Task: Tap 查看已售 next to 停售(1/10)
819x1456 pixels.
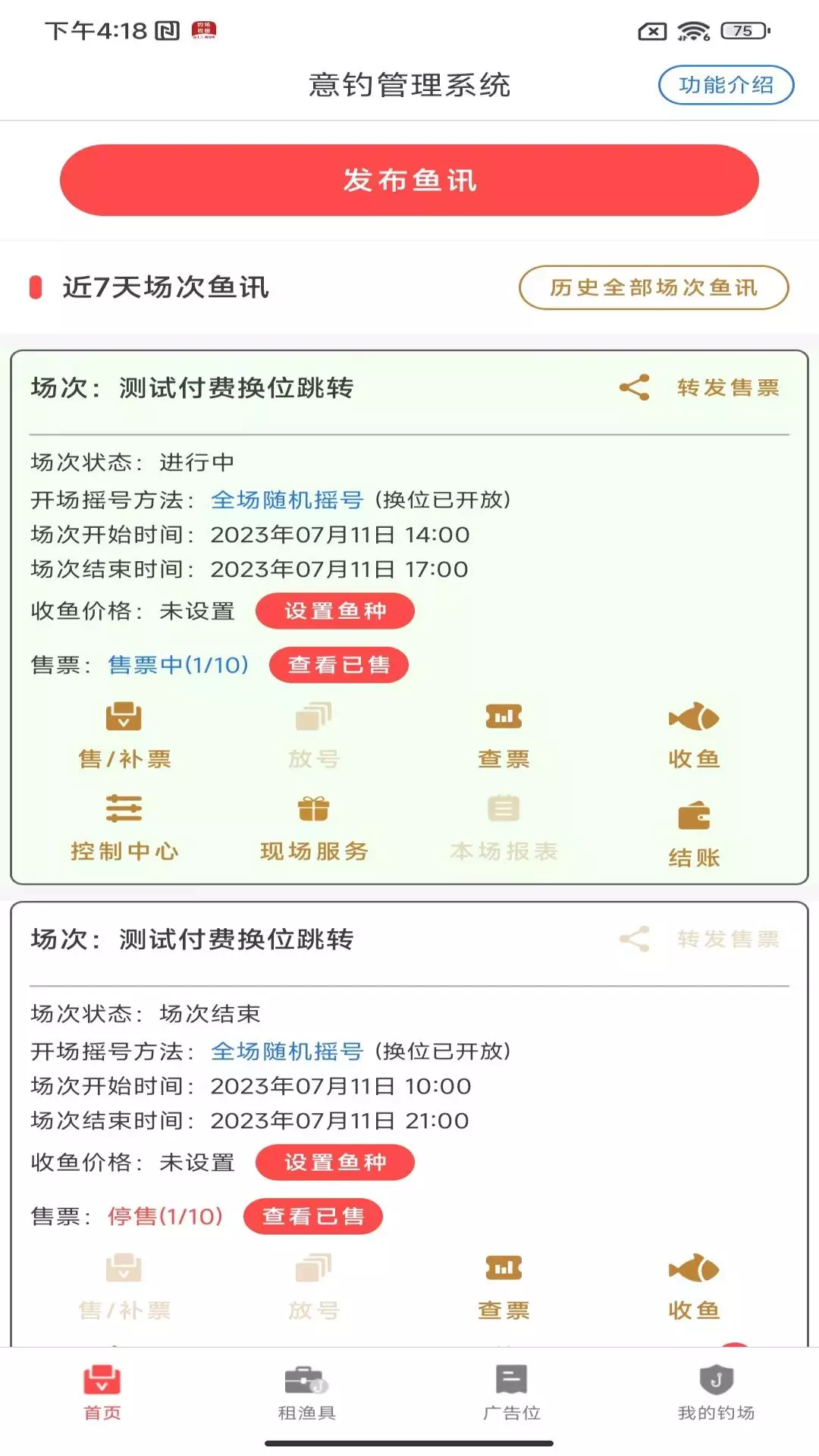Action: [x=313, y=1216]
